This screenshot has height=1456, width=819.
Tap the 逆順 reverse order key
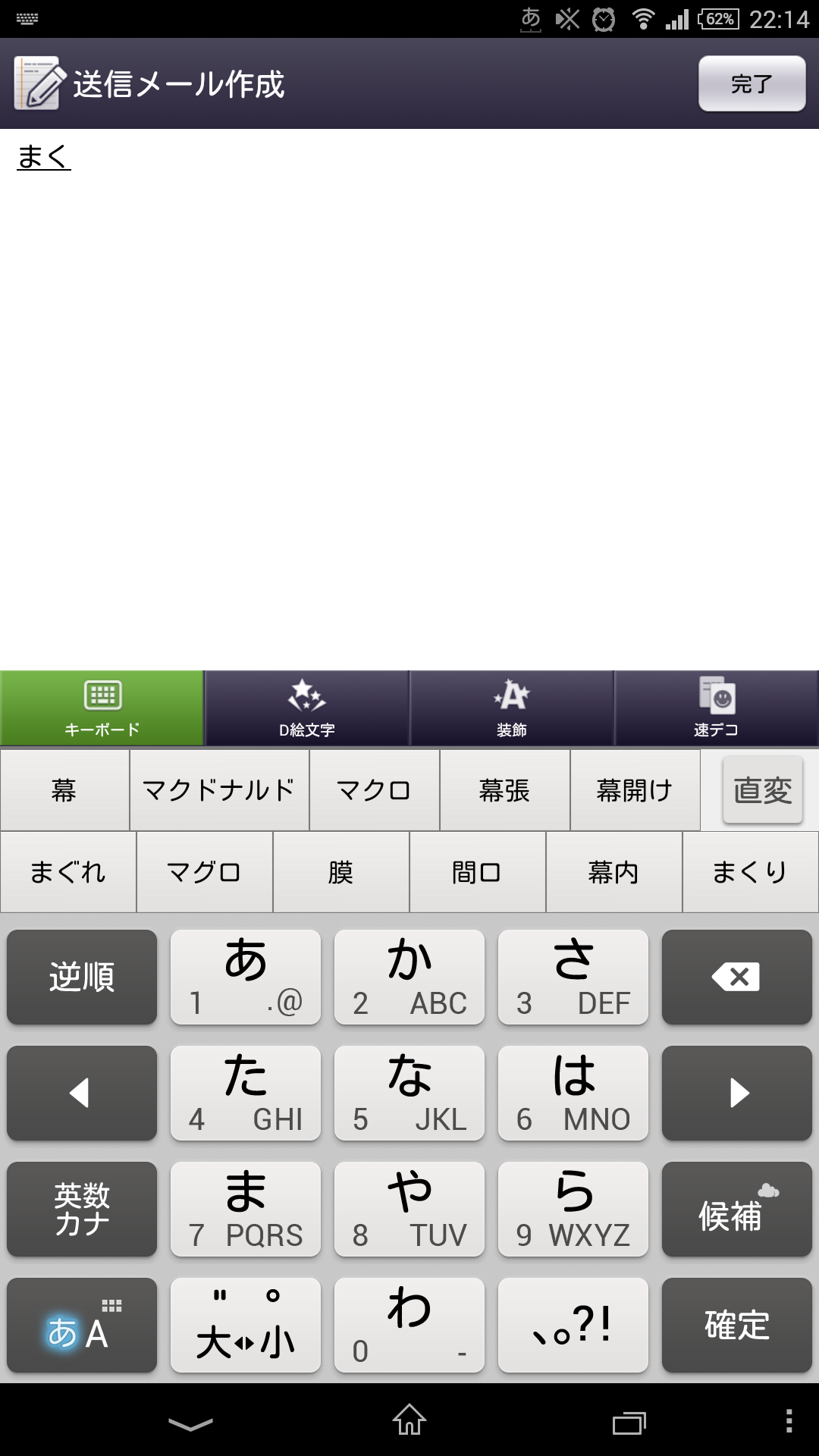[82, 977]
